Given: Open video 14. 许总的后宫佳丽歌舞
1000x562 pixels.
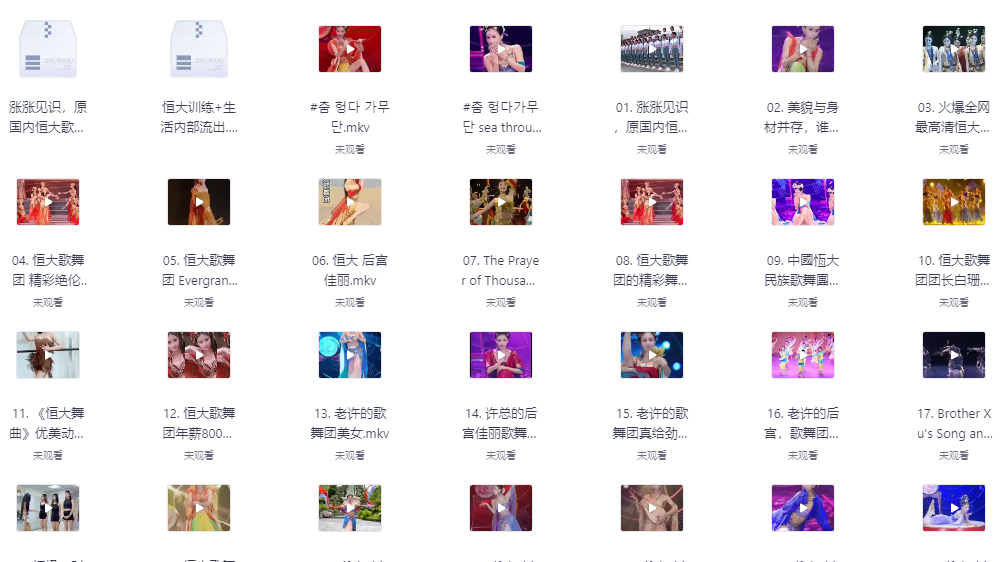Looking at the screenshot, I should point(501,355).
